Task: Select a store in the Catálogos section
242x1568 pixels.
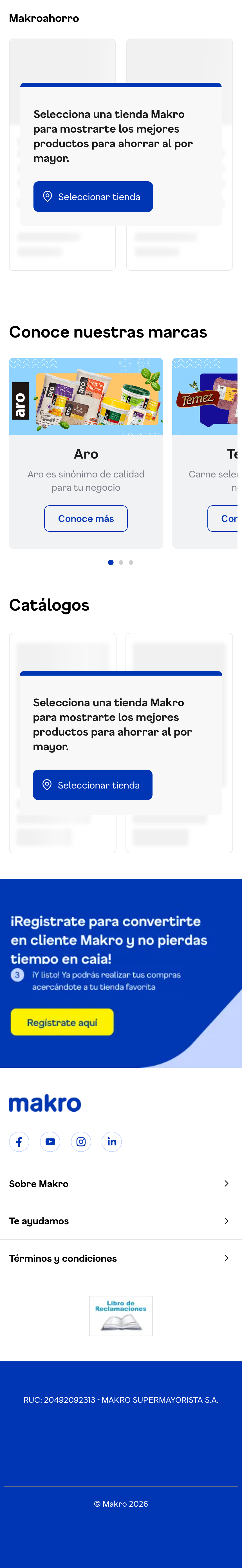Action: point(92,785)
